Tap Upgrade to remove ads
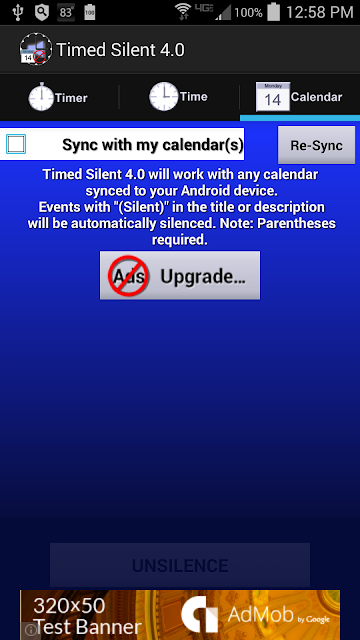360x640 pixels. (x=180, y=276)
